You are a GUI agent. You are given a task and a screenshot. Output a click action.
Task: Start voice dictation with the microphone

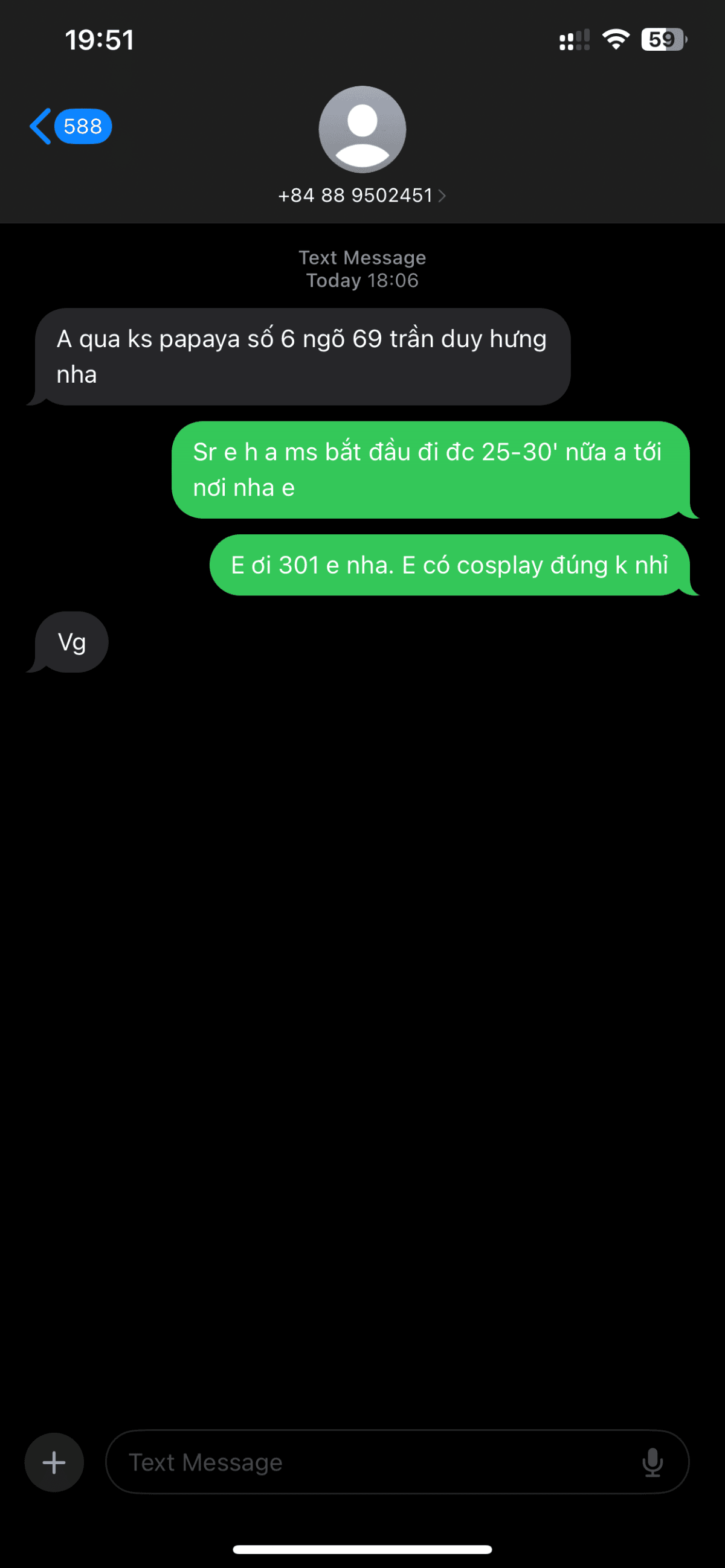tap(652, 1462)
